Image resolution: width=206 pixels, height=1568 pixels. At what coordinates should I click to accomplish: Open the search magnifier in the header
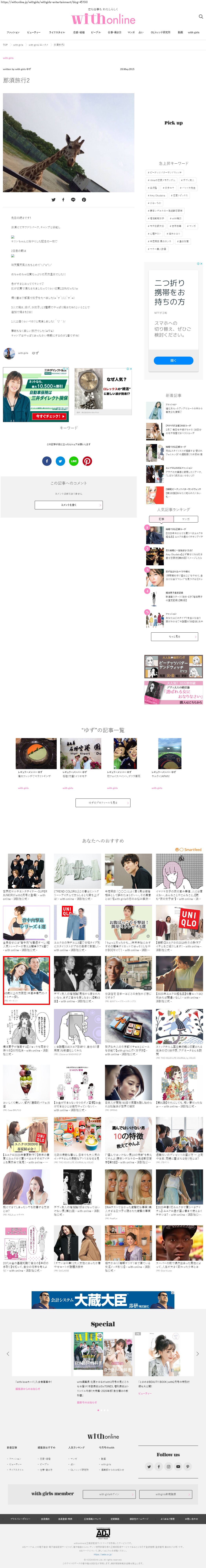pyautogui.click(x=201, y=16)
